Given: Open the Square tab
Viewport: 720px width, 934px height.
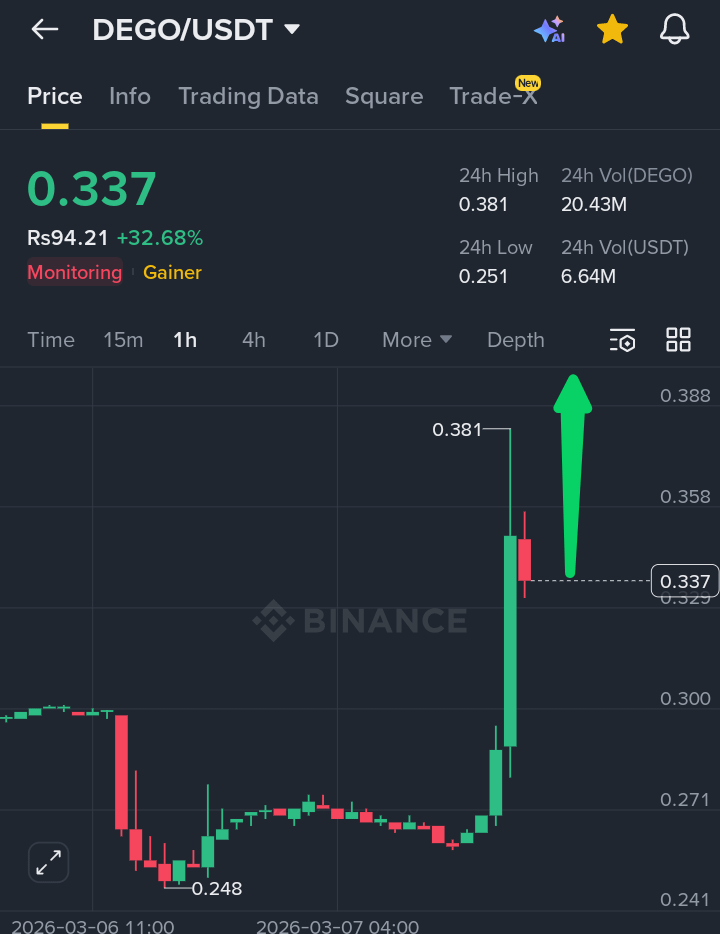Looking at the screenshot, I should pyautogui.click(x=384, y=96).
